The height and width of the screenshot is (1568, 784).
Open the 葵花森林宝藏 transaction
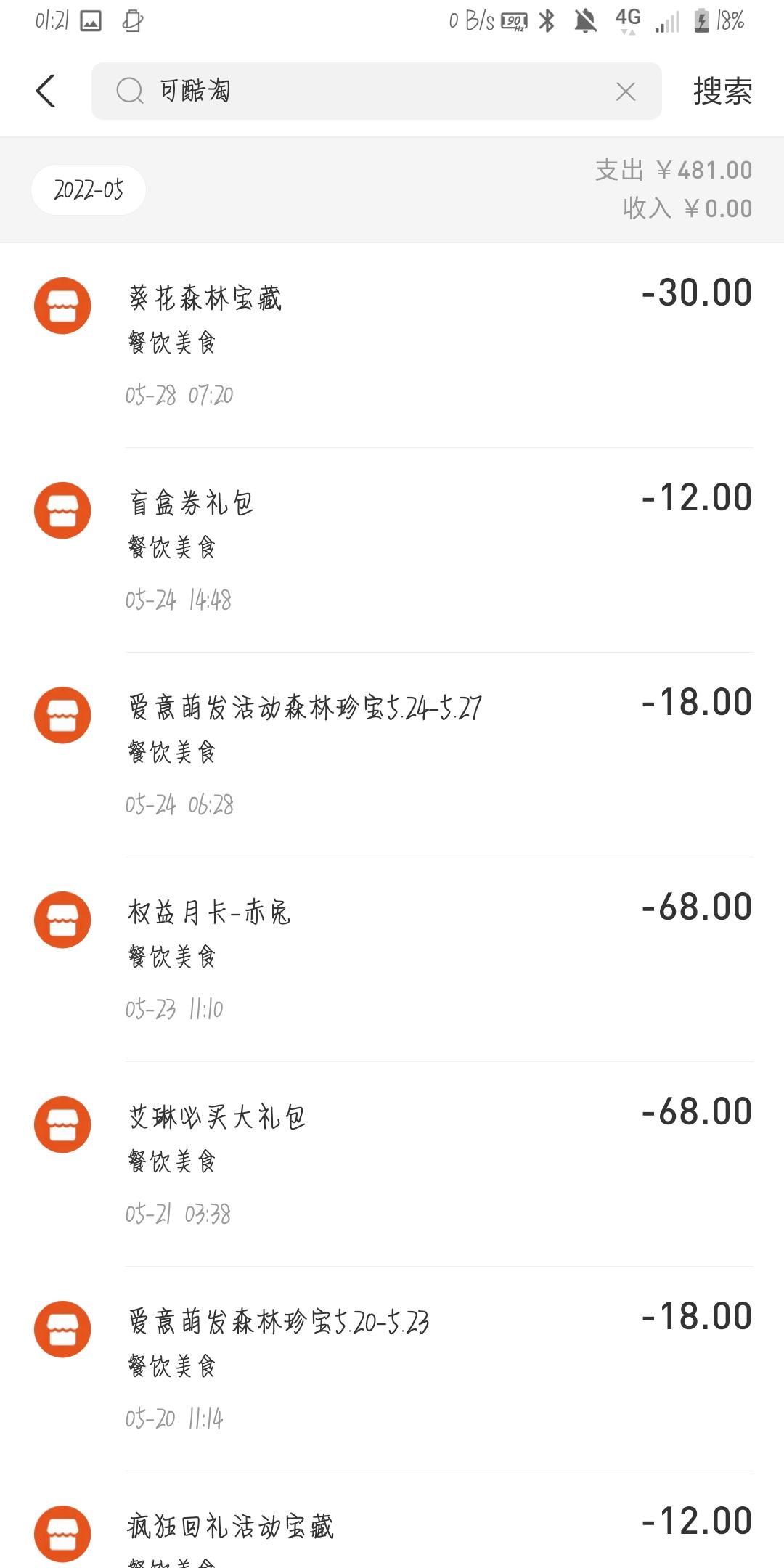[x=392, y=345]
